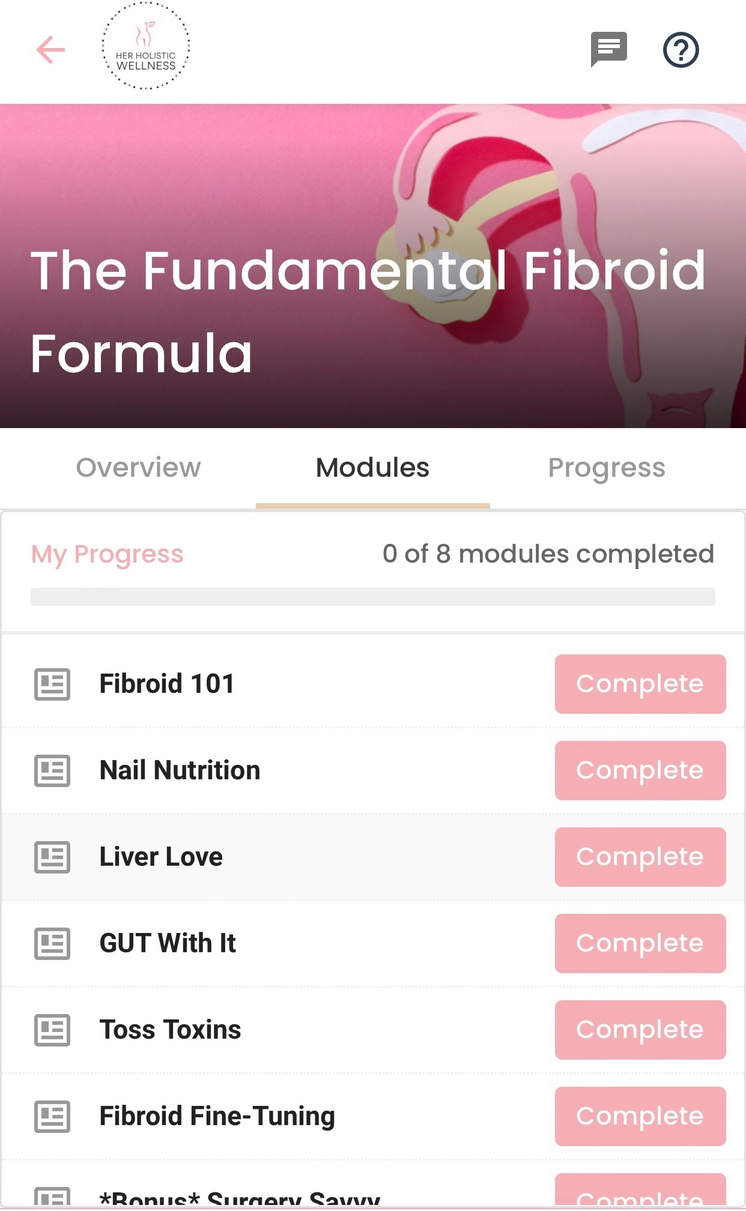Open the Fibroid Fine-Tuning module
The width and height of the screenshot is (746, 1211).
217,1116
